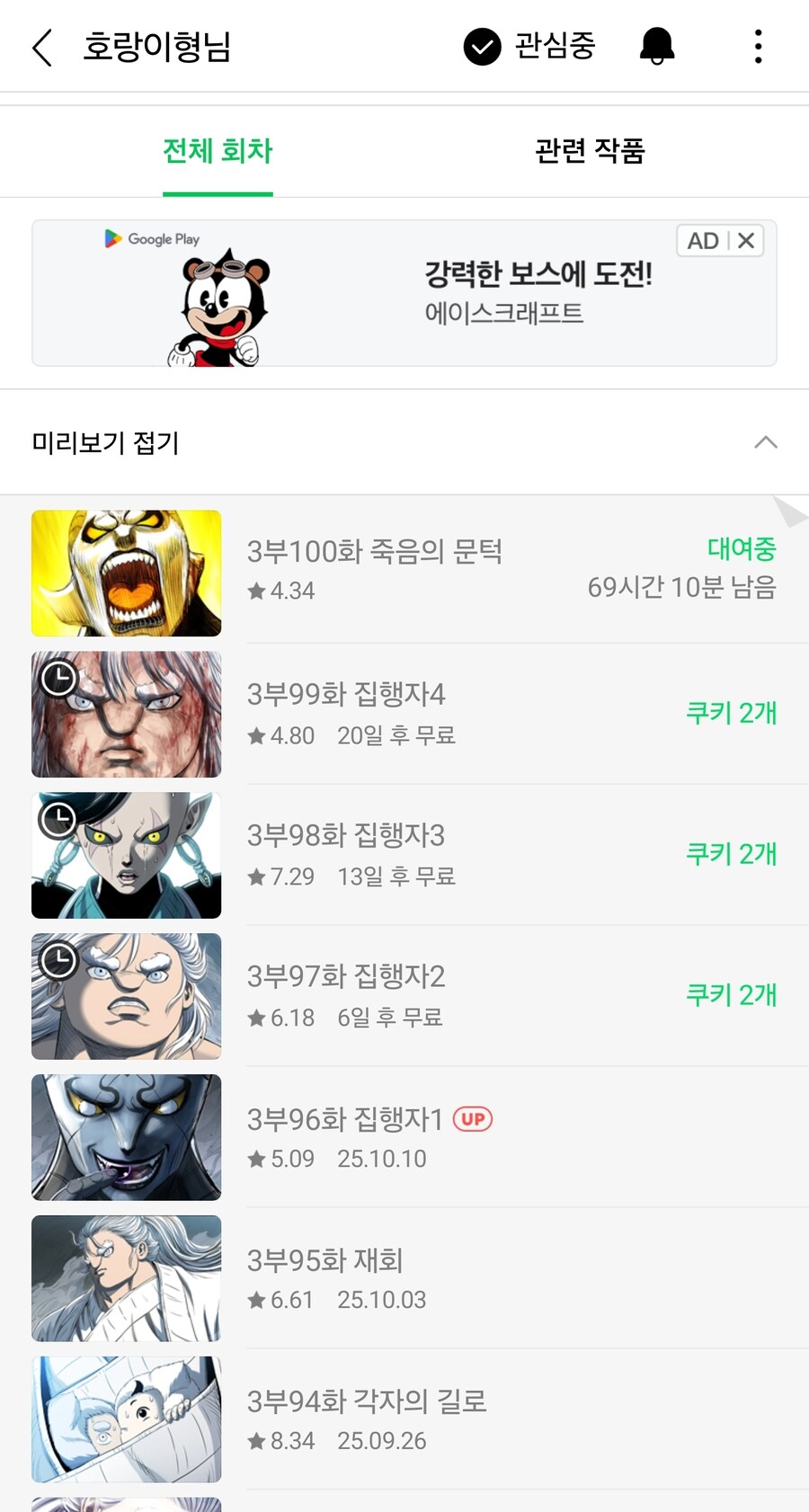The height and width of the screenshot is (1512, 809).
Task: Open the notification bell settings
Action: [657, 47]
